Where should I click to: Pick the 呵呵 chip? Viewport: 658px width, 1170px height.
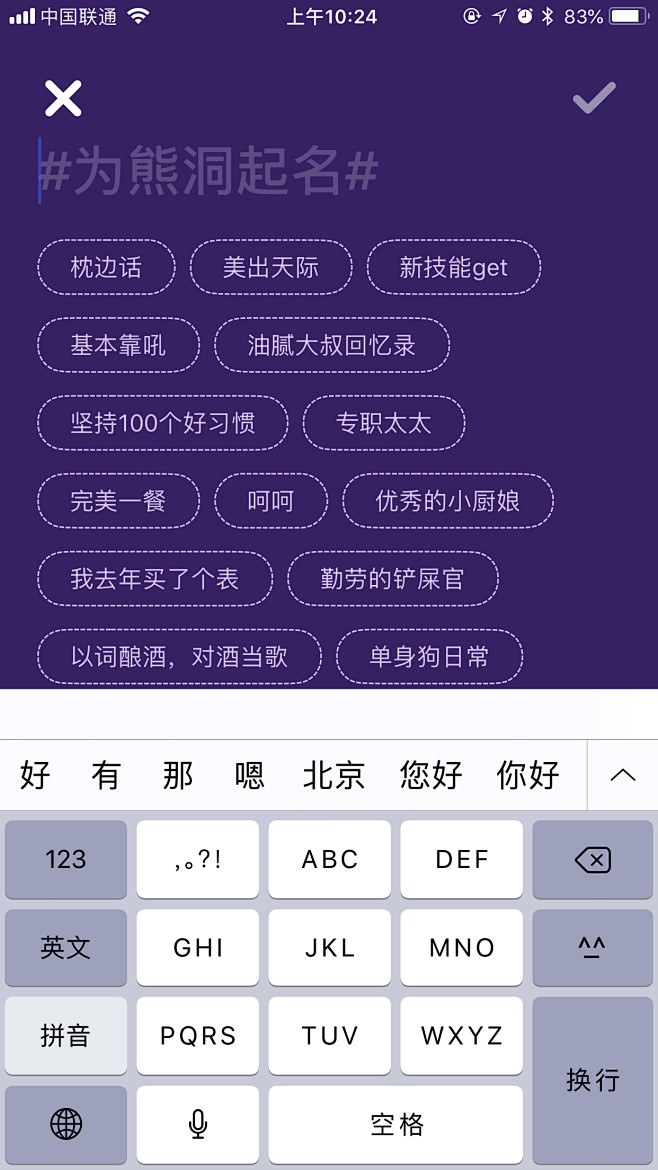click(x=271, y=501)
